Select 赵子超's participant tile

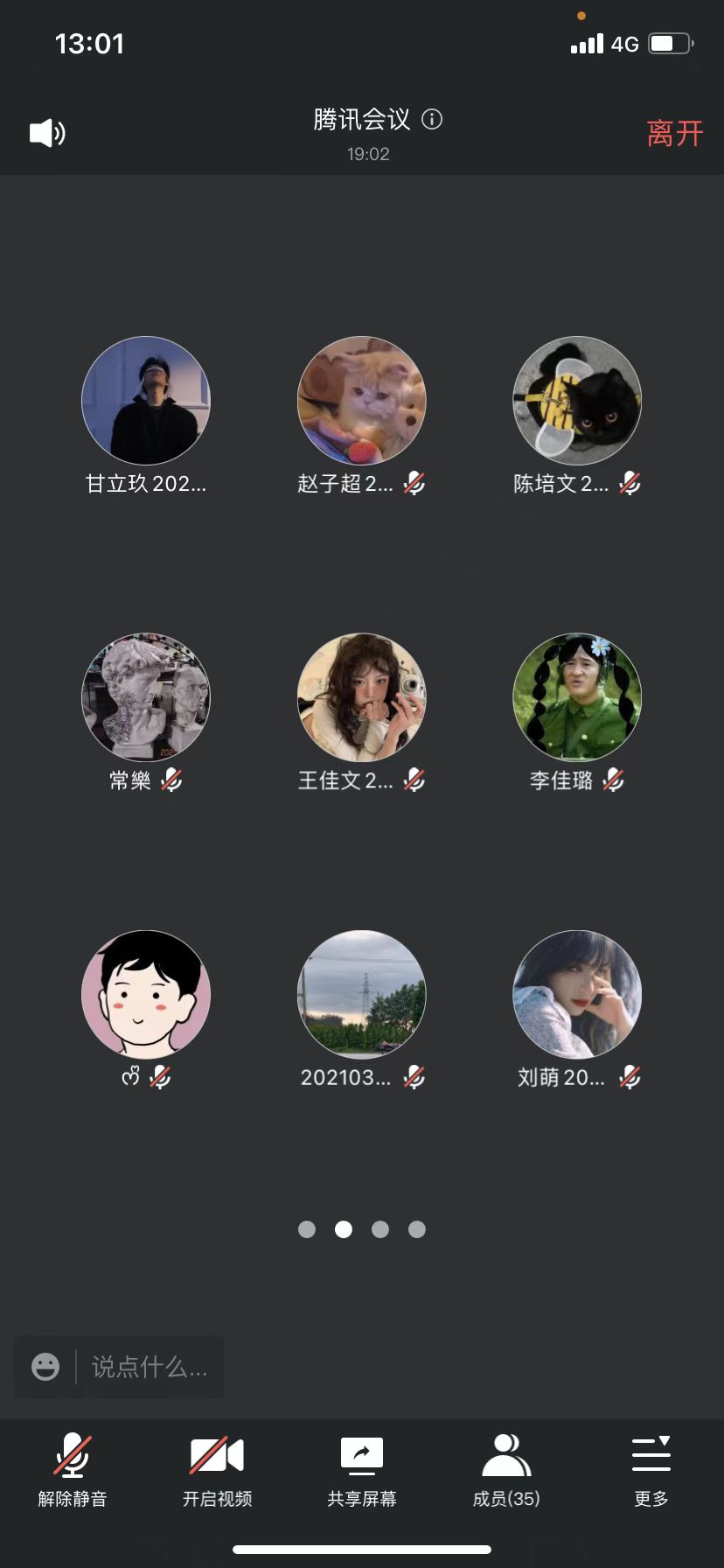362,401
